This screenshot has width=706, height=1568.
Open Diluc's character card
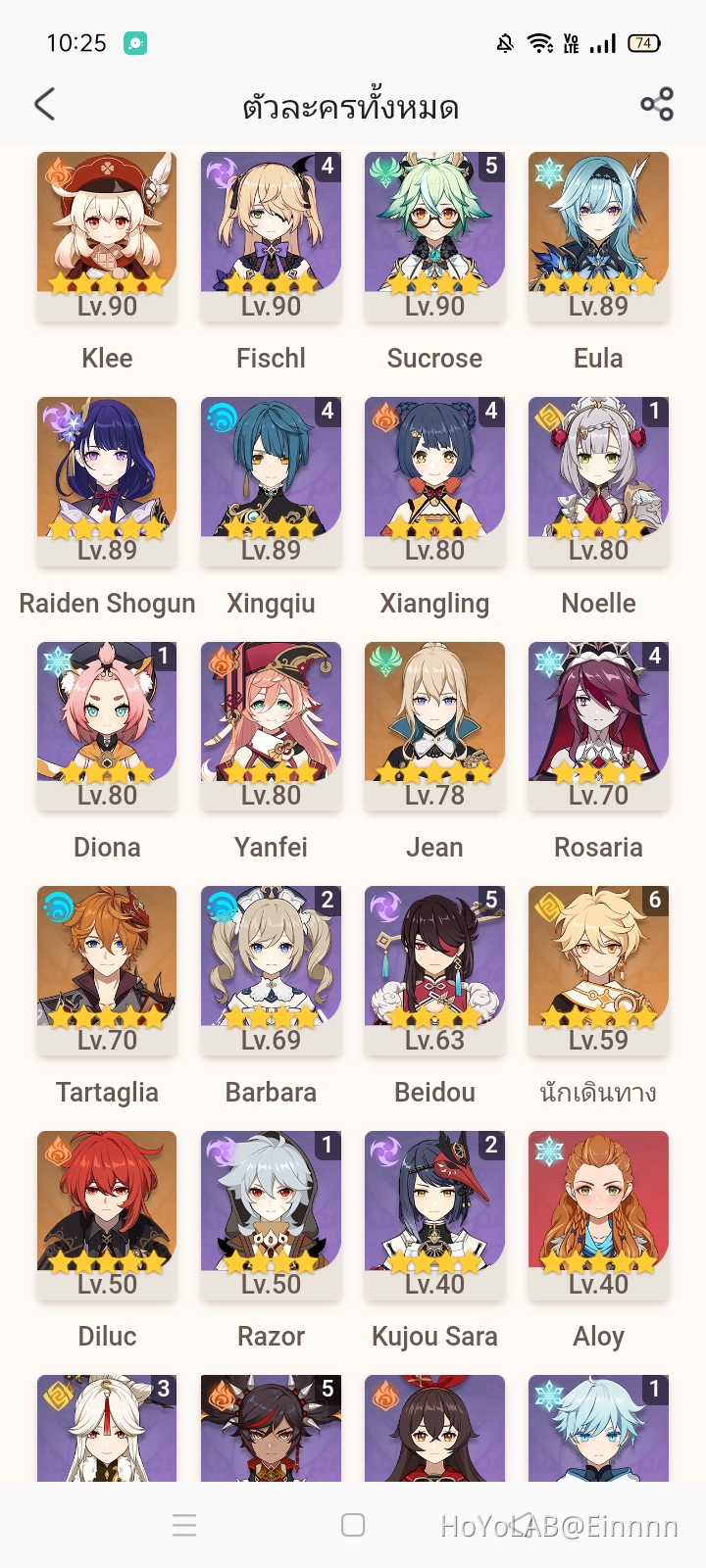tap(107, 1213)
